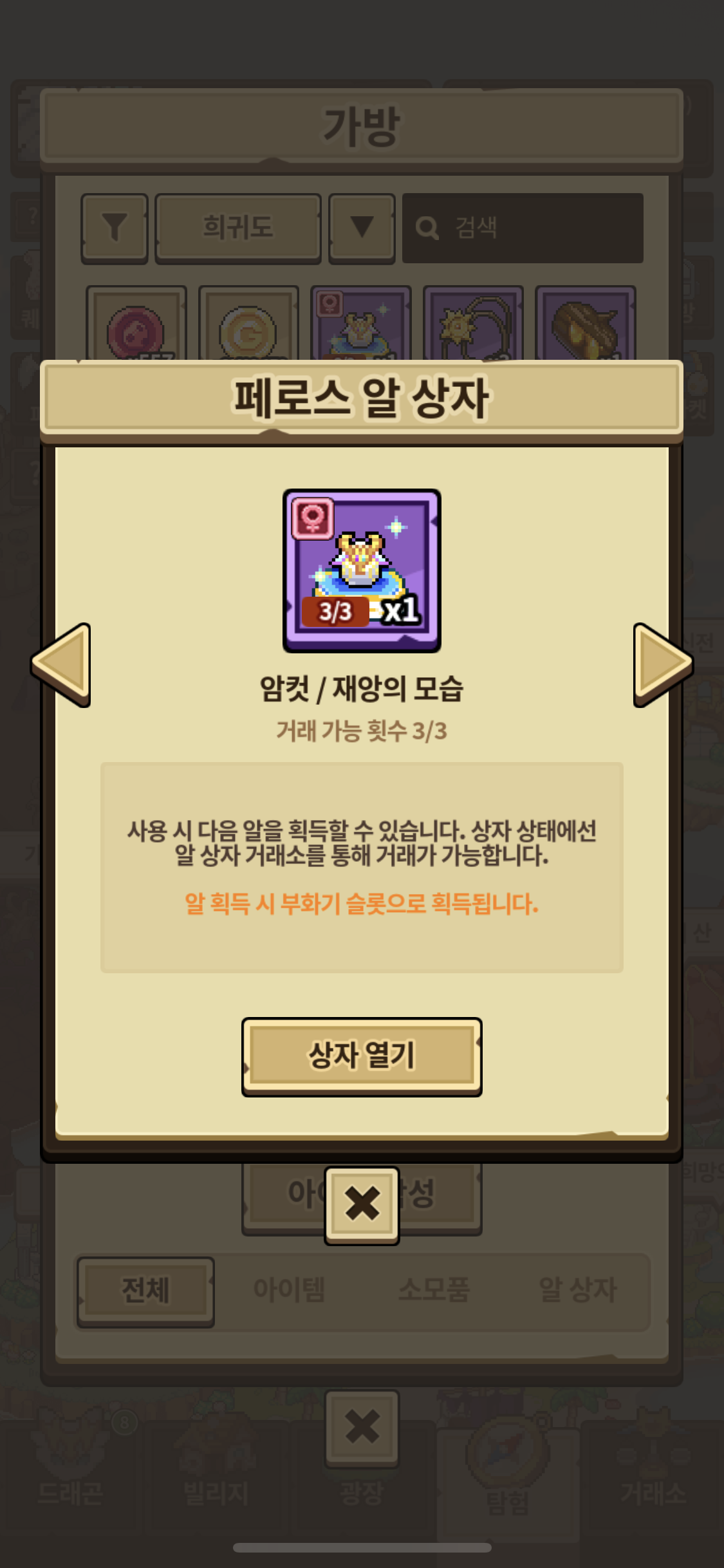This screenshot has width=724, height=1568.
Task: Tap the egg box item icon
Action: click(x=362, y=570)
